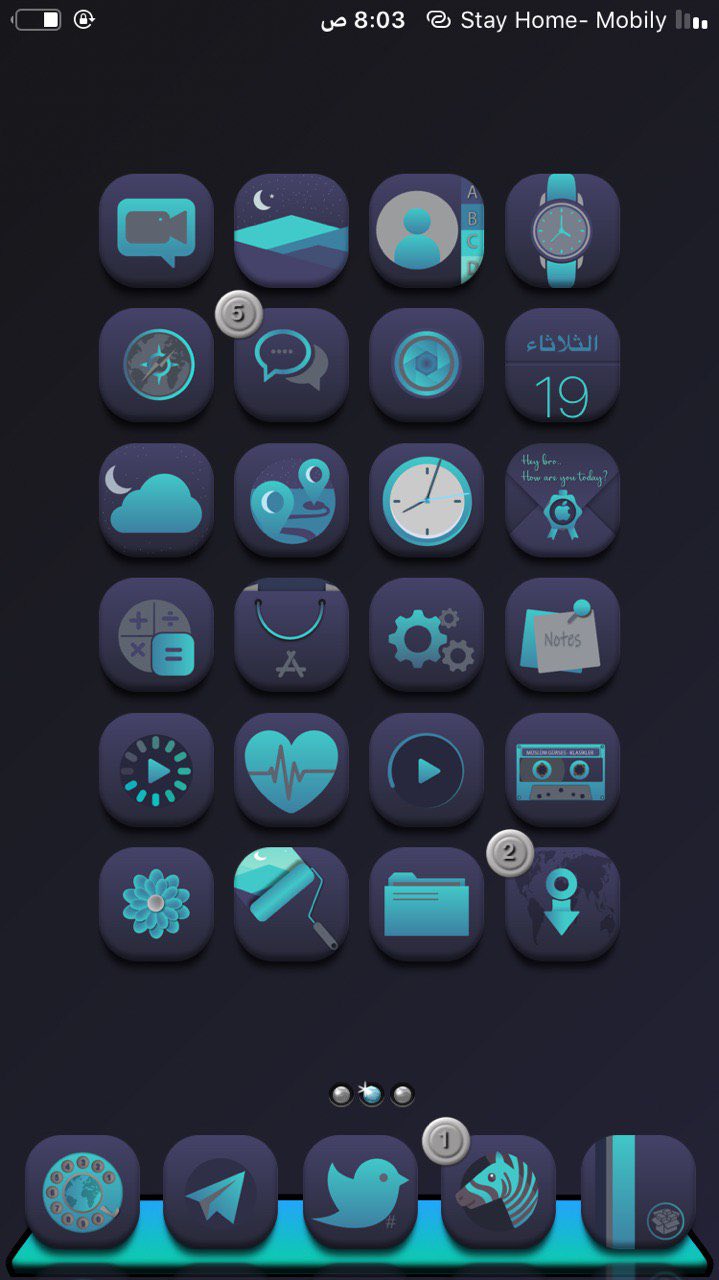
Task: Open the Camera app
Action: 426,364
